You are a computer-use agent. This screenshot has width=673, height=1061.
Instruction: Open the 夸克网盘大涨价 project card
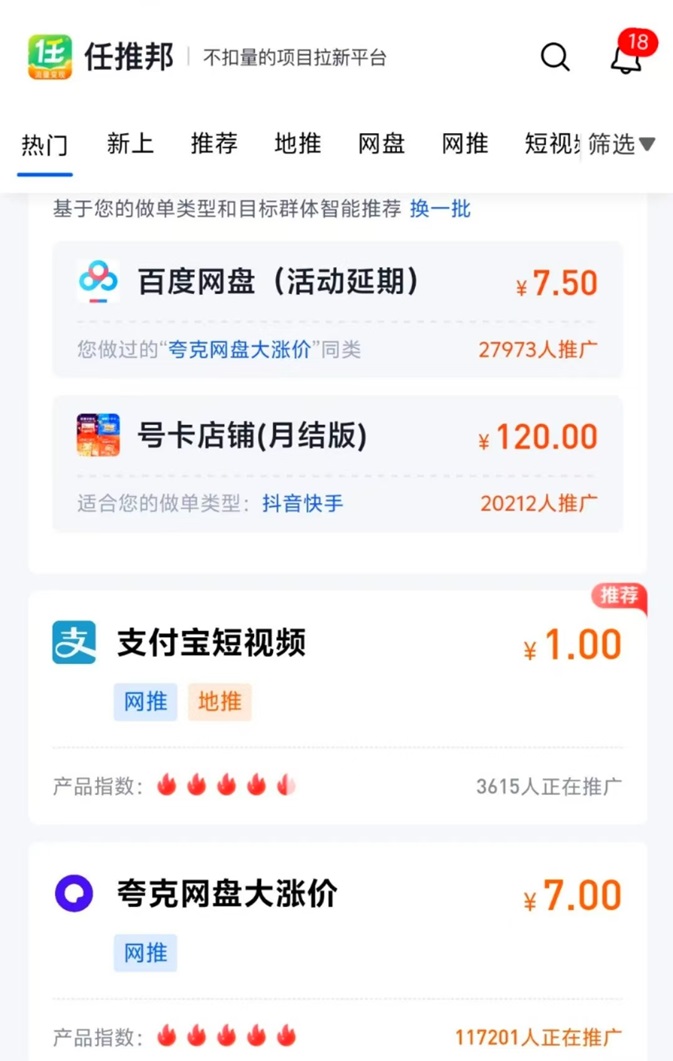[337, 950]
